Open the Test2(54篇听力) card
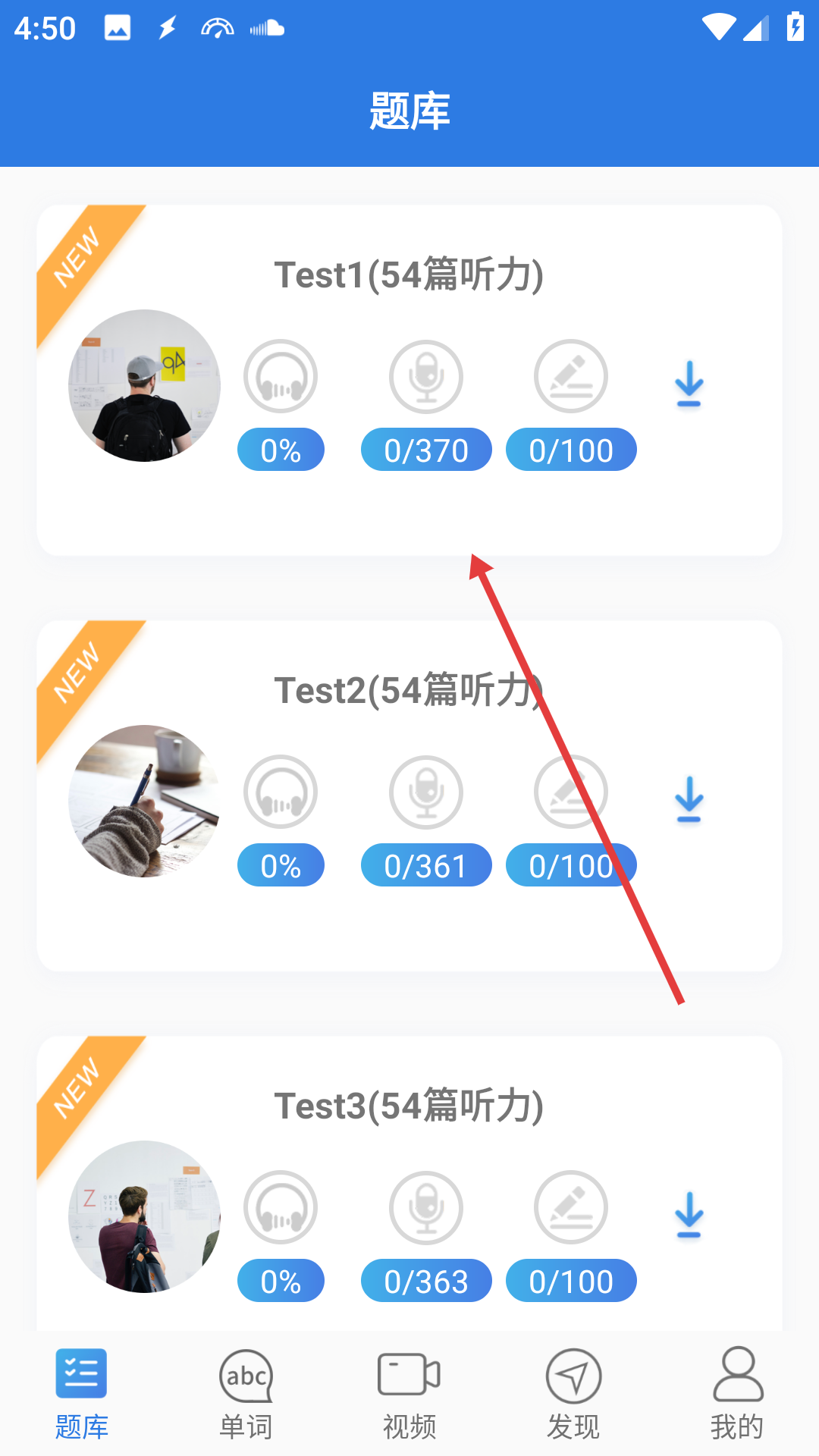The height and width of the screenshot is (1456, 819). [409, 691]
